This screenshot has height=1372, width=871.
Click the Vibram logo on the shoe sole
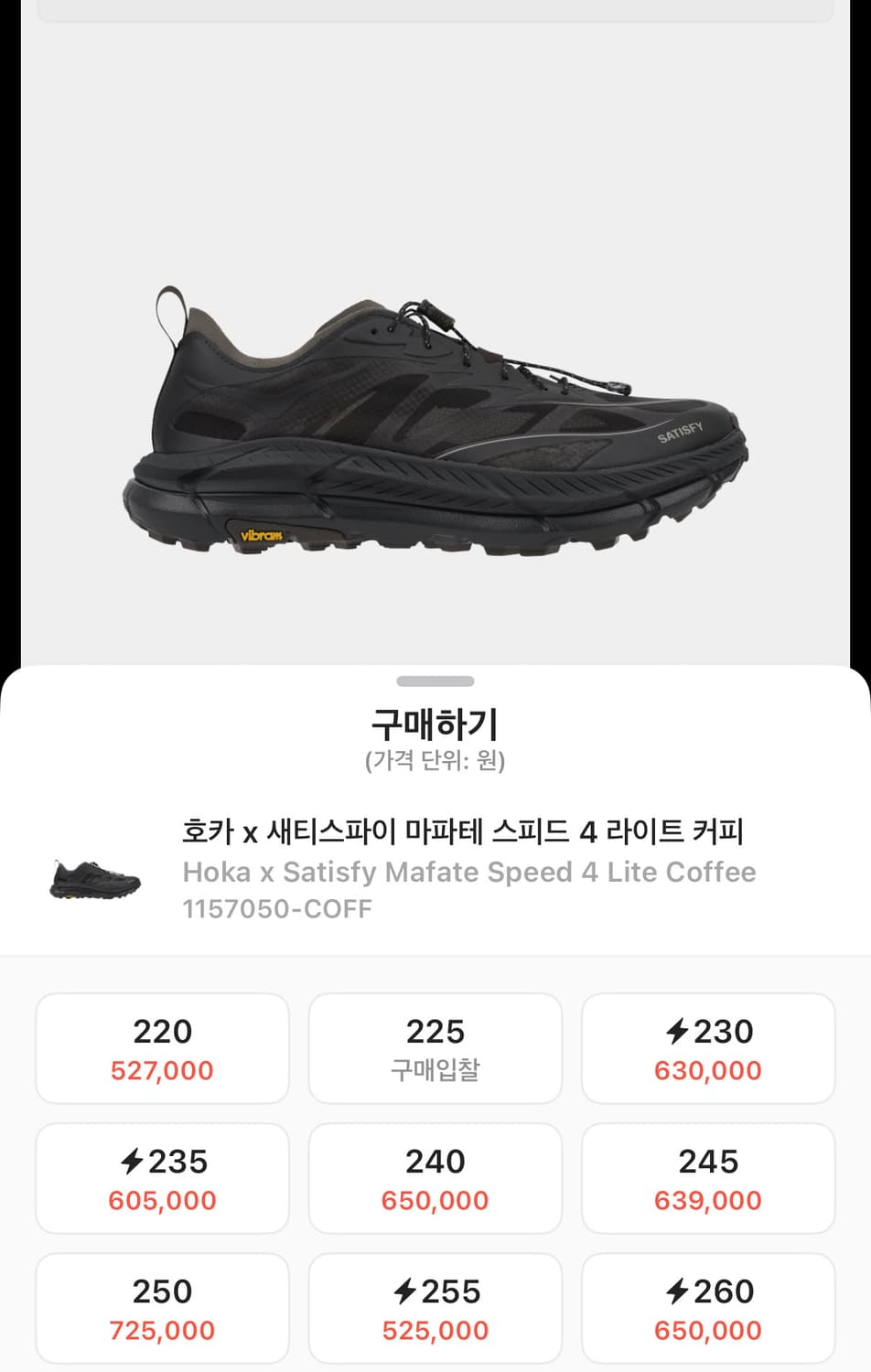point(261,535)
